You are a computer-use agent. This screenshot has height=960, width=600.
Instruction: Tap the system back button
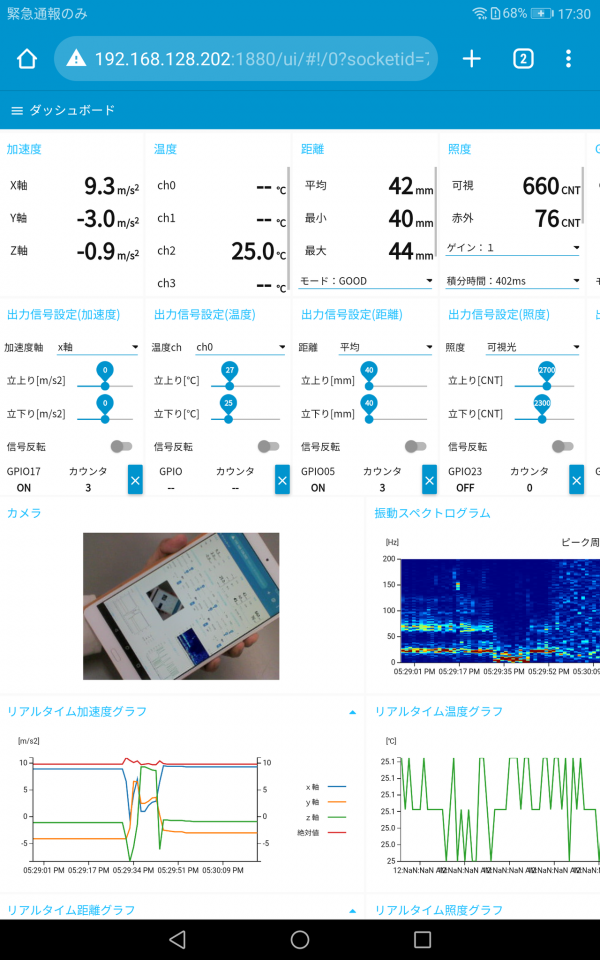click(x=178, y=939)
